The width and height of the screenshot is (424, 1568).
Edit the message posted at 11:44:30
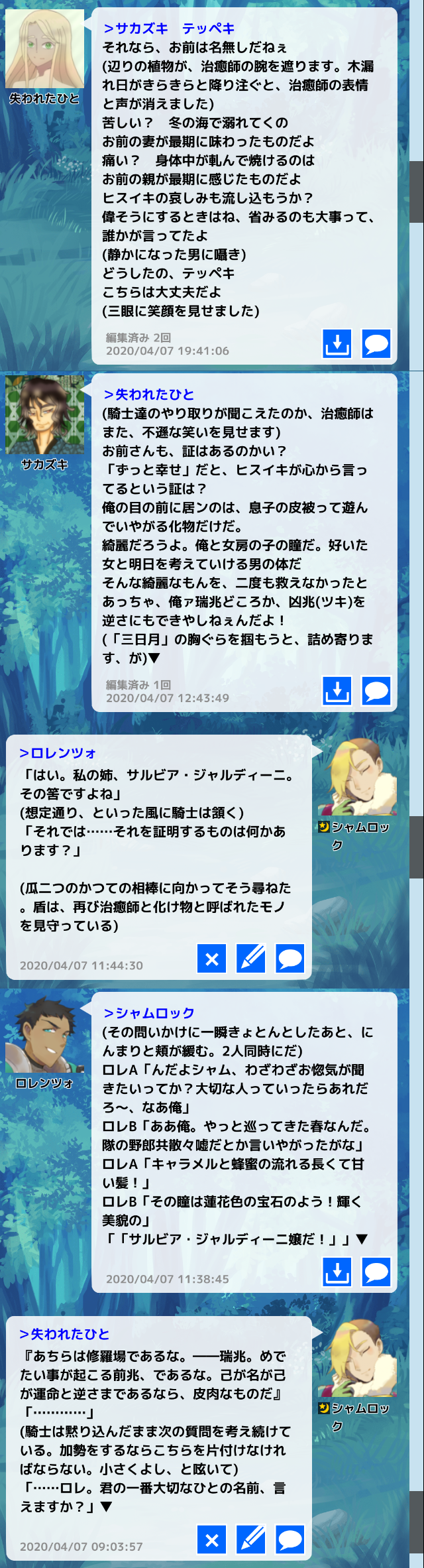251,958
